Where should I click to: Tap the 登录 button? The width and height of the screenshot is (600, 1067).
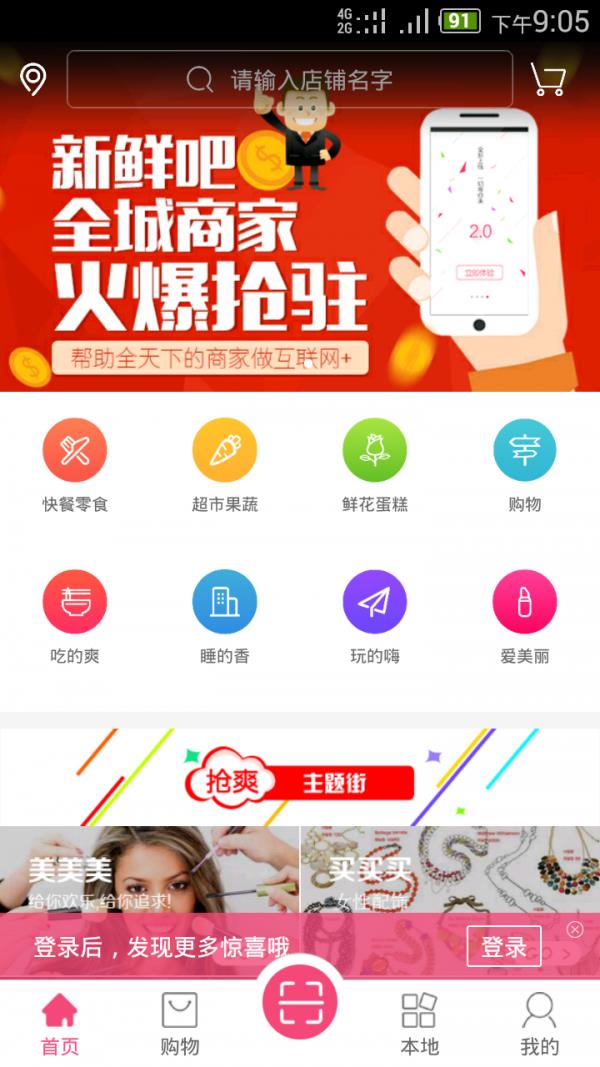click(x=504, y=946)
